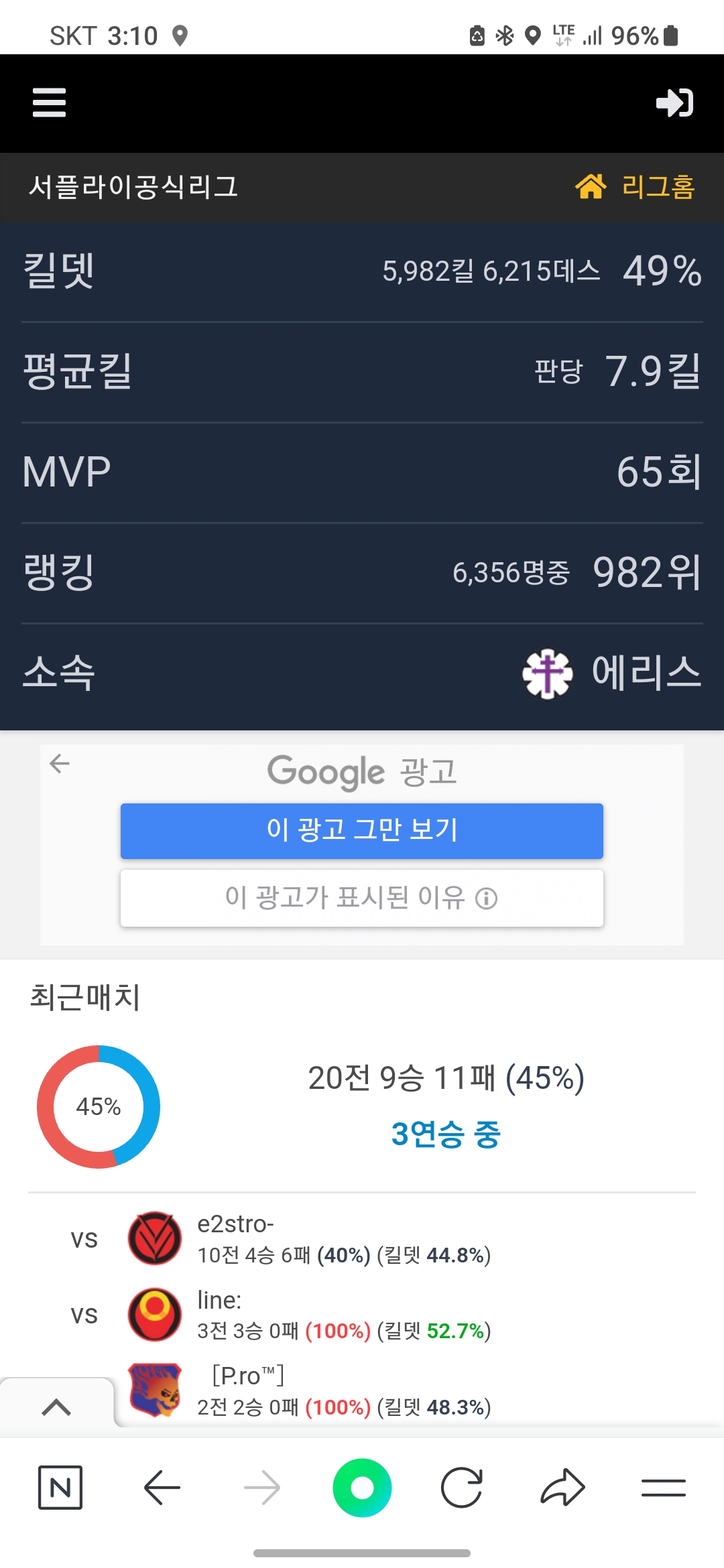Select 이 광고 그만 보기 button
Image resolution: width=724 pixels, height=1568 pixels.
pyautogui.click(x=362, y=830)
